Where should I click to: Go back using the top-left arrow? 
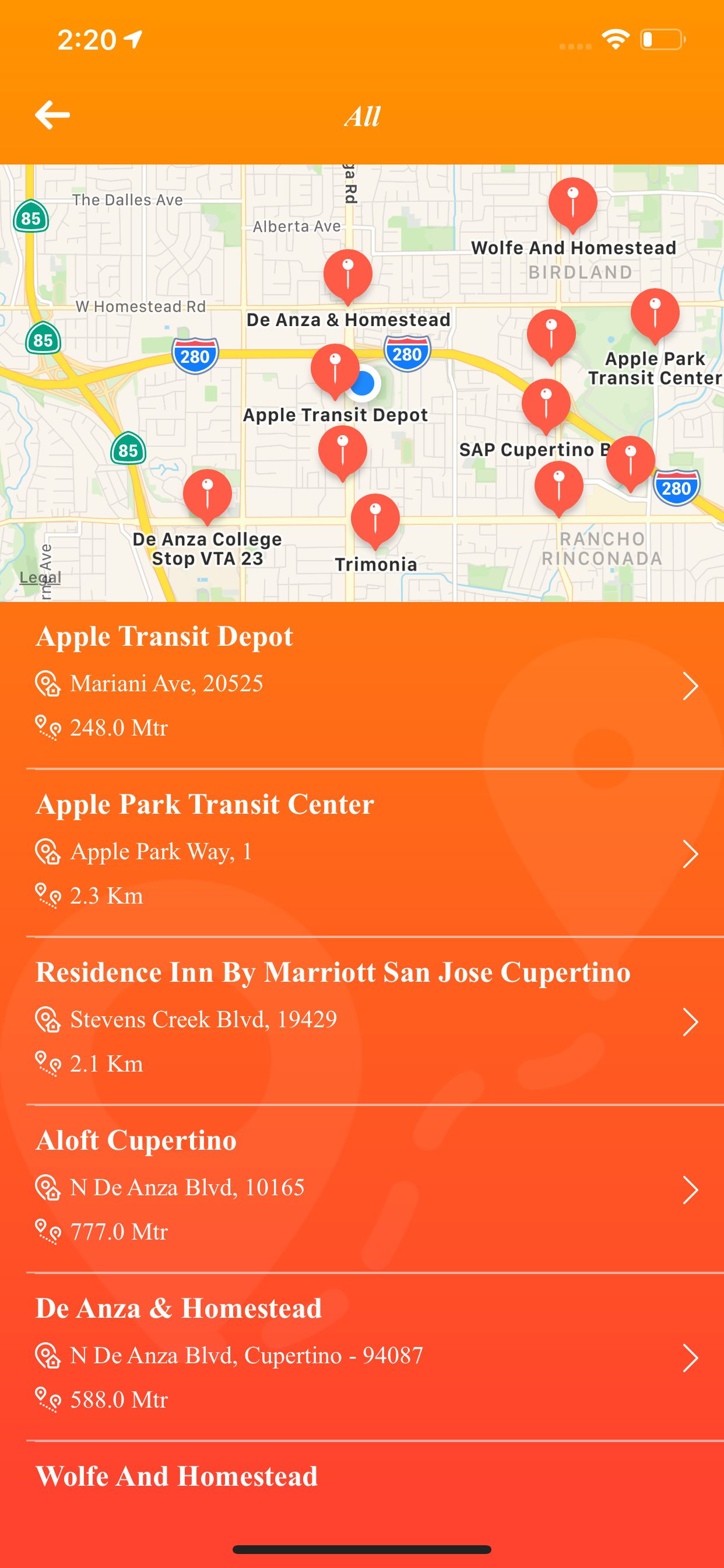(x=52, y=115)
